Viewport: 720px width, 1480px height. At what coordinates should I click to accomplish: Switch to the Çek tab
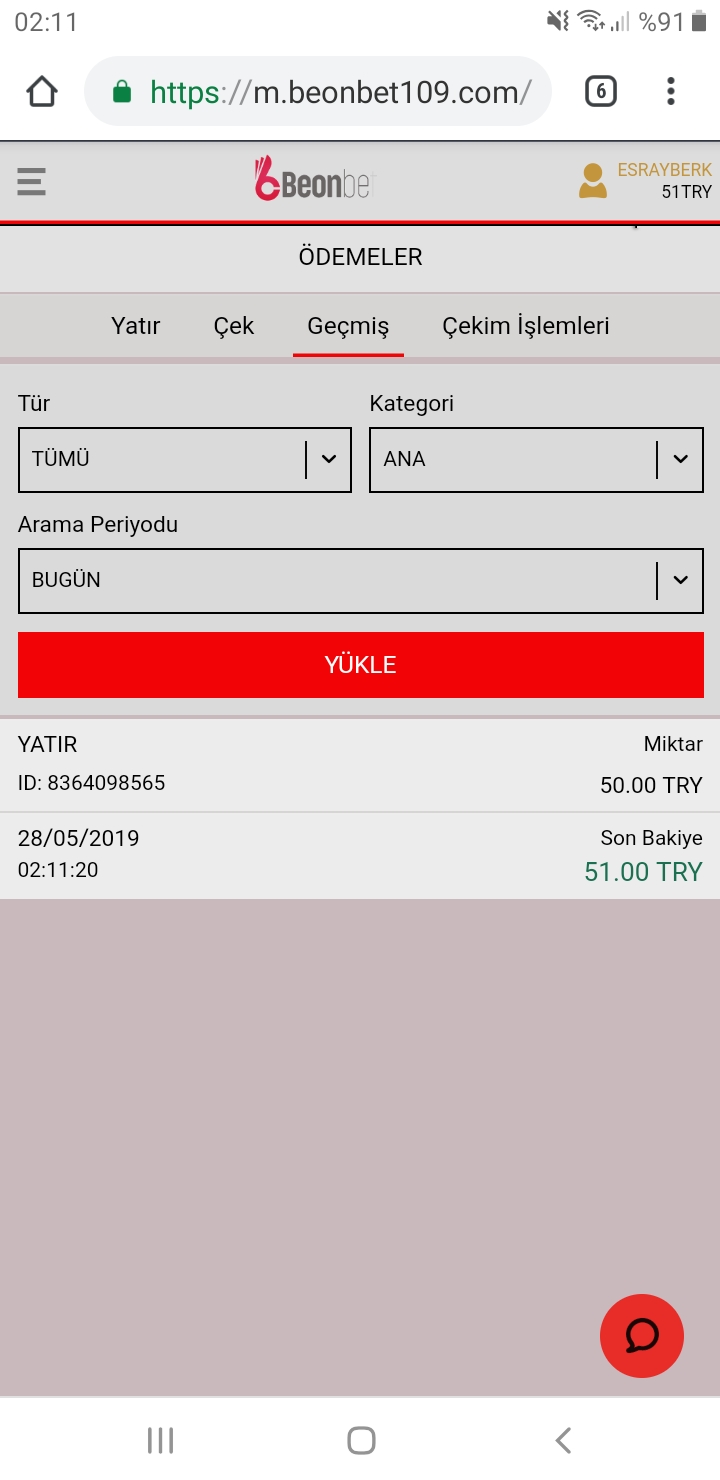(234, 326)
